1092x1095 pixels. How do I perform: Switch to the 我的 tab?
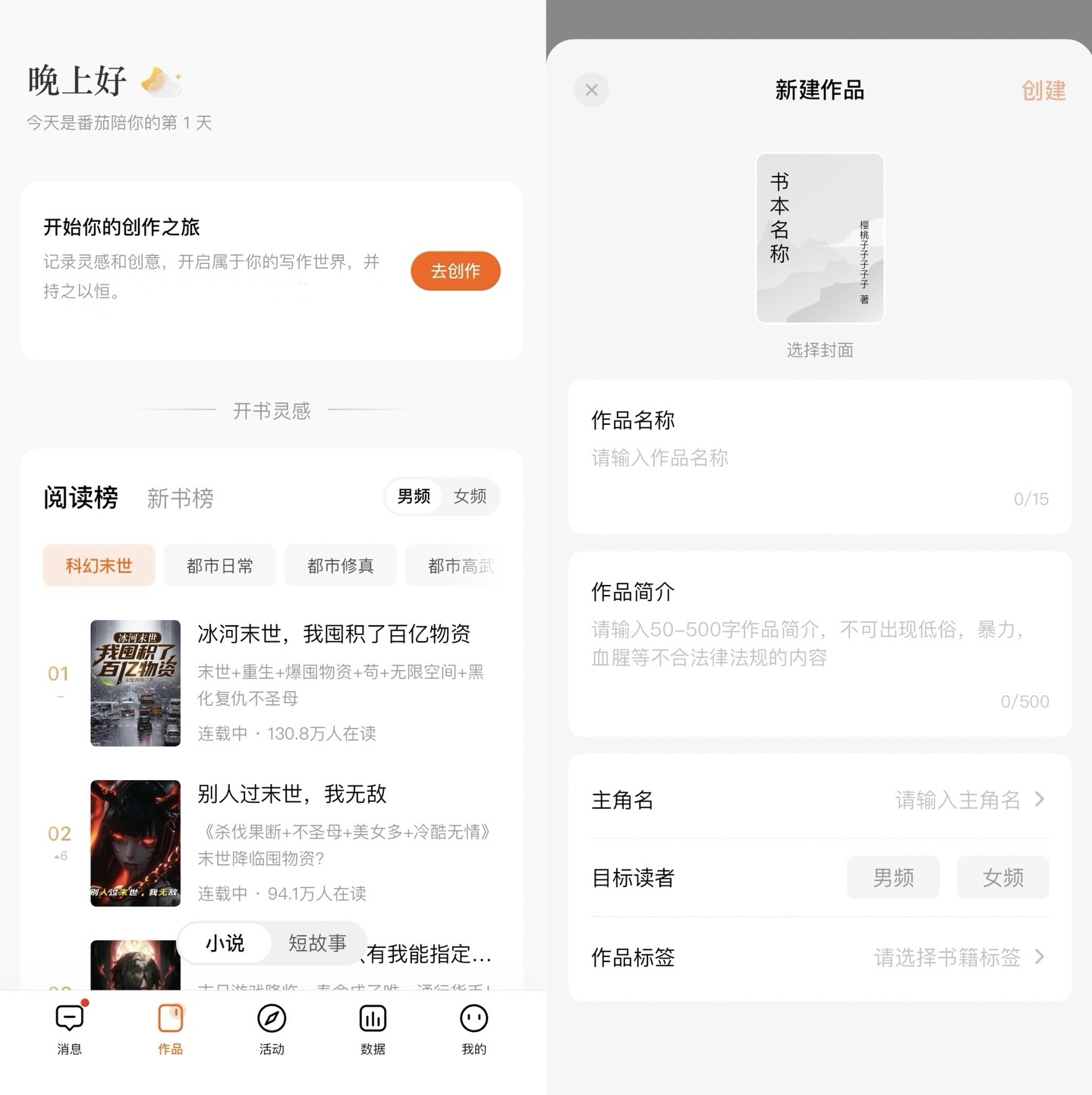[x=474, y=1028]
